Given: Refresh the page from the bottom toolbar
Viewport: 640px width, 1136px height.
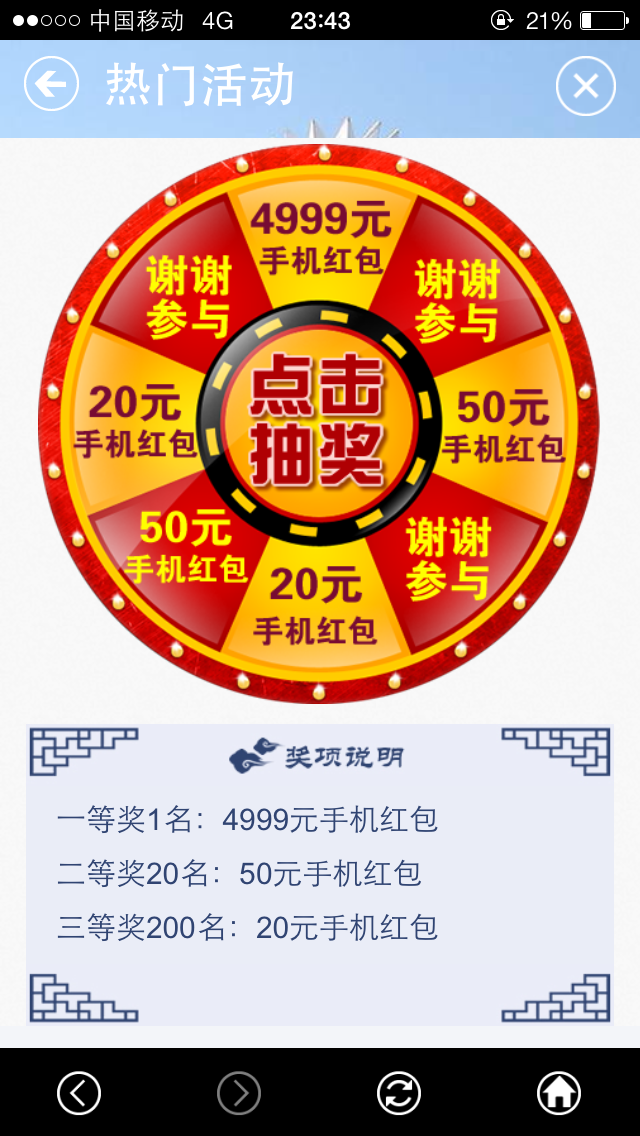Looking at the screenshot, I should click(399, 1093).
